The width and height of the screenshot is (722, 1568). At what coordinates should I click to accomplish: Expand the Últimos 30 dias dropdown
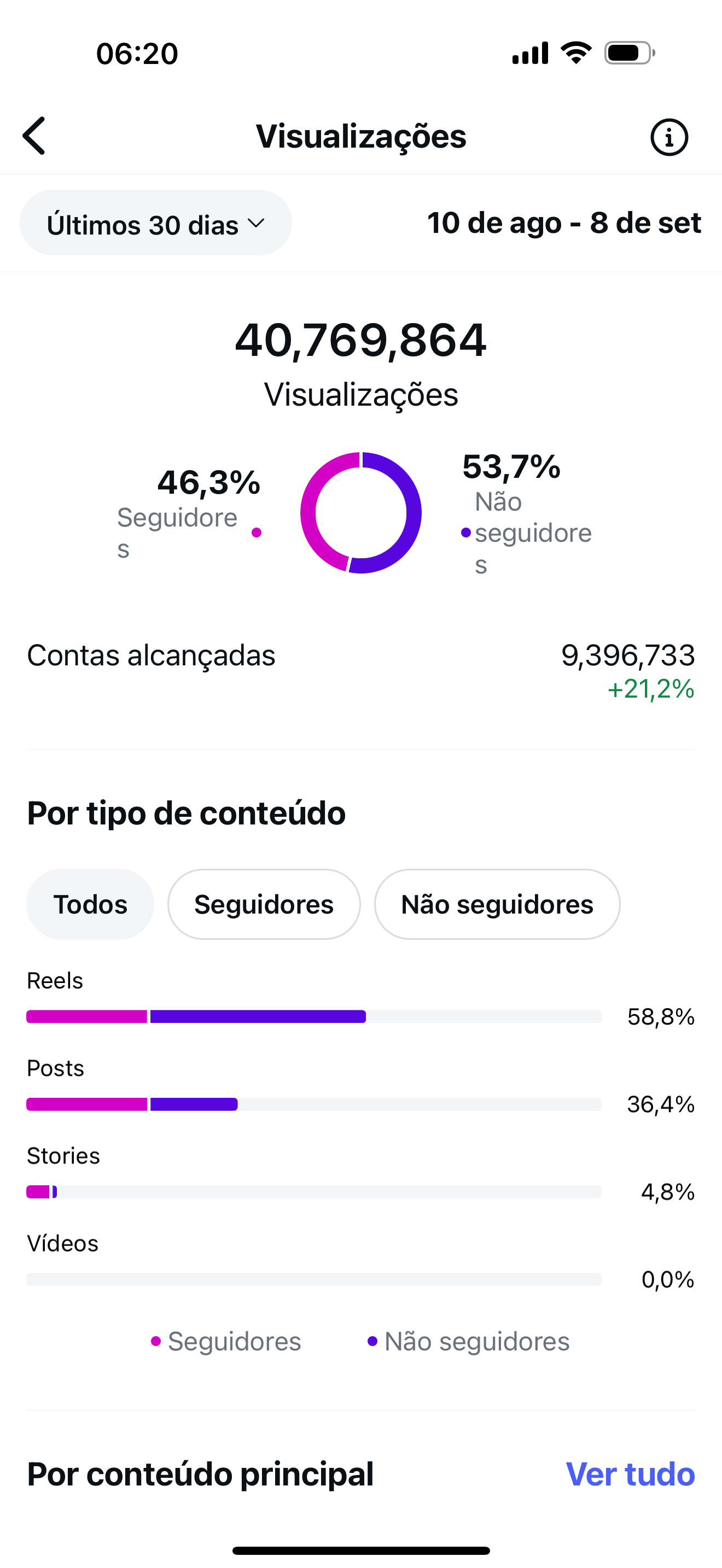[x=155, y=224]
